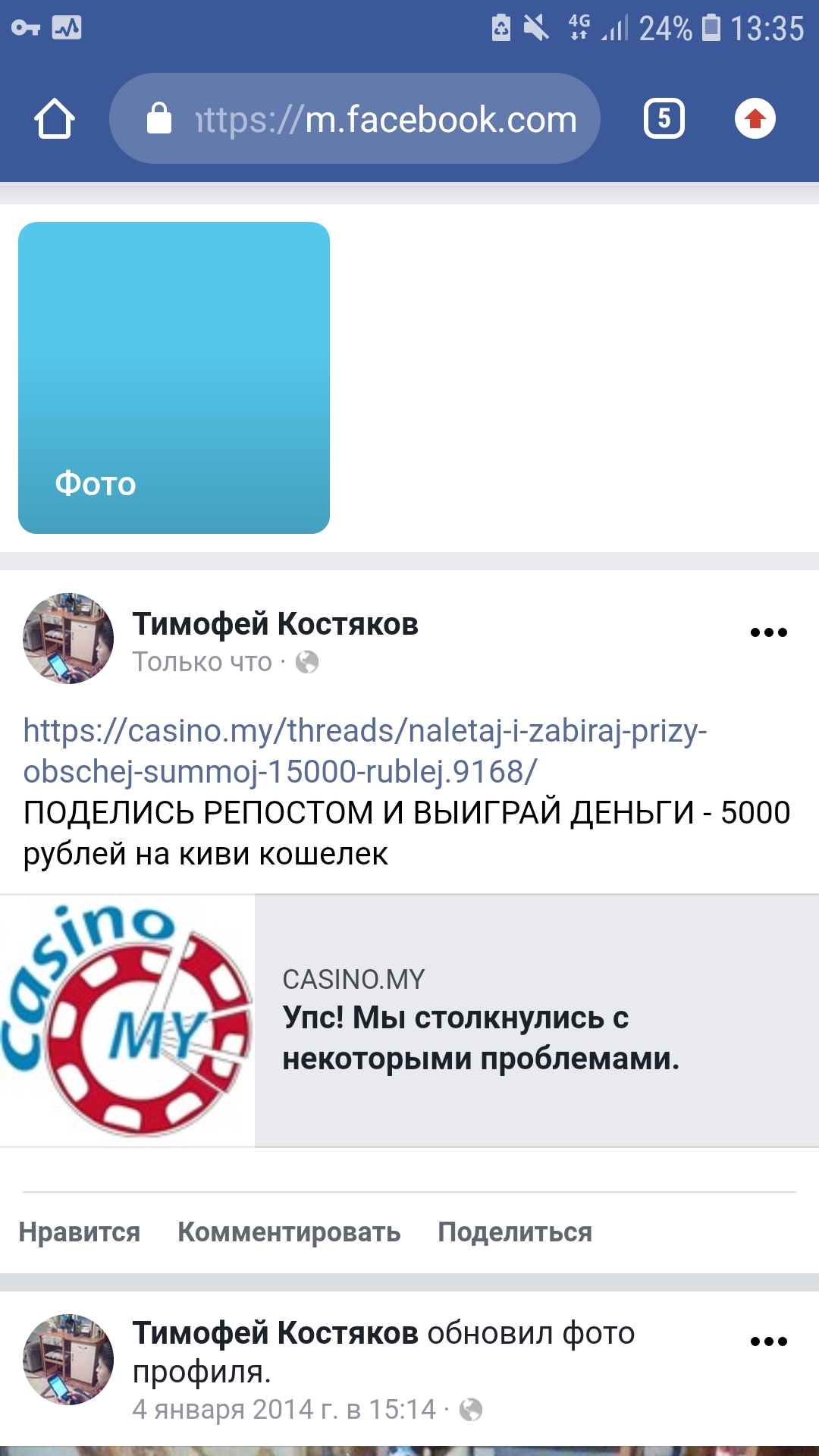Open the avatar on the profile photo update post
This screenshot has height=1456, width=819.
[68, 1359]
